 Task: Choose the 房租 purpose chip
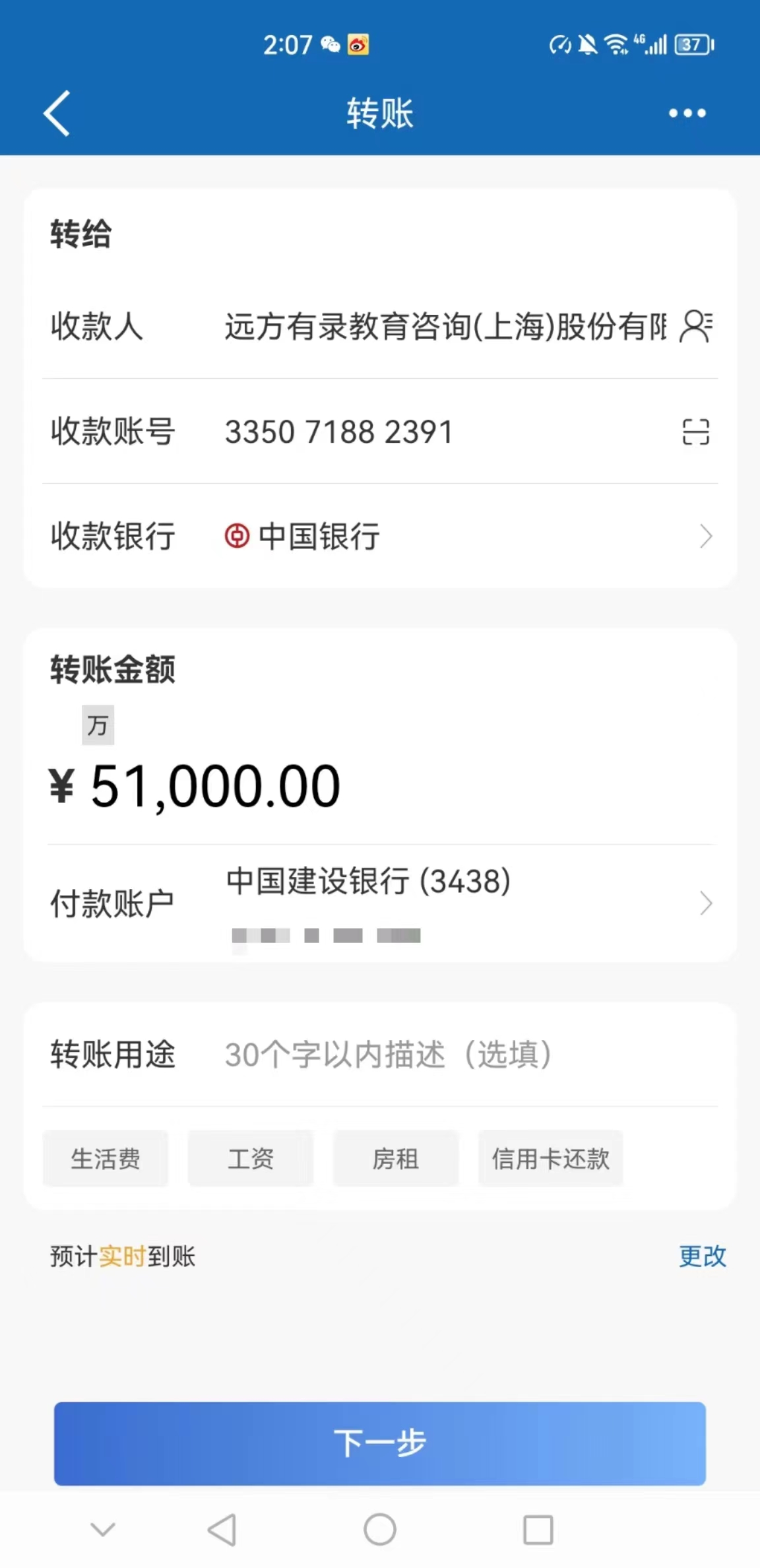[396, 1158]
